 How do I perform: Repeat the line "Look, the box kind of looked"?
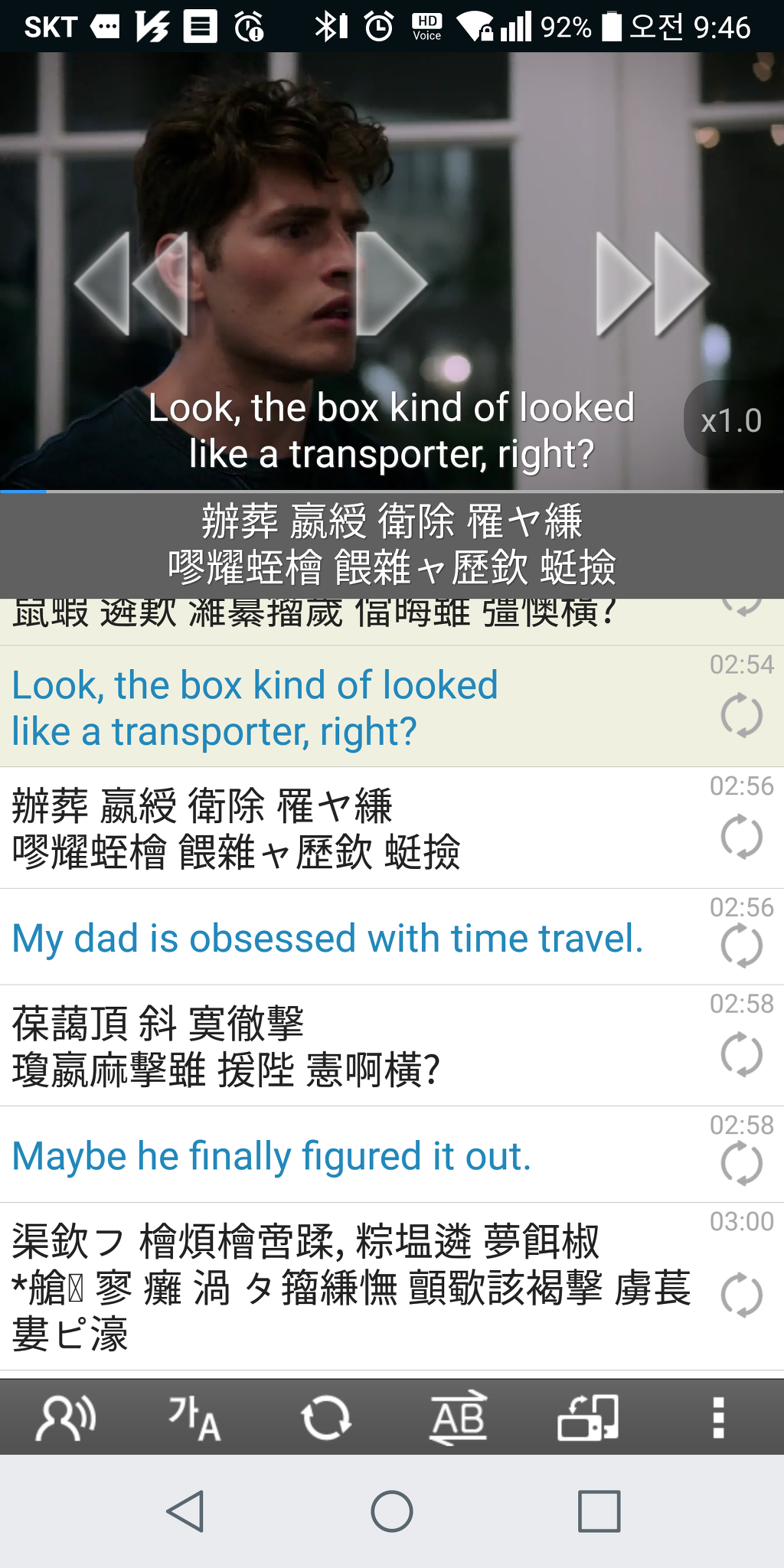click(x=741, y=715)
